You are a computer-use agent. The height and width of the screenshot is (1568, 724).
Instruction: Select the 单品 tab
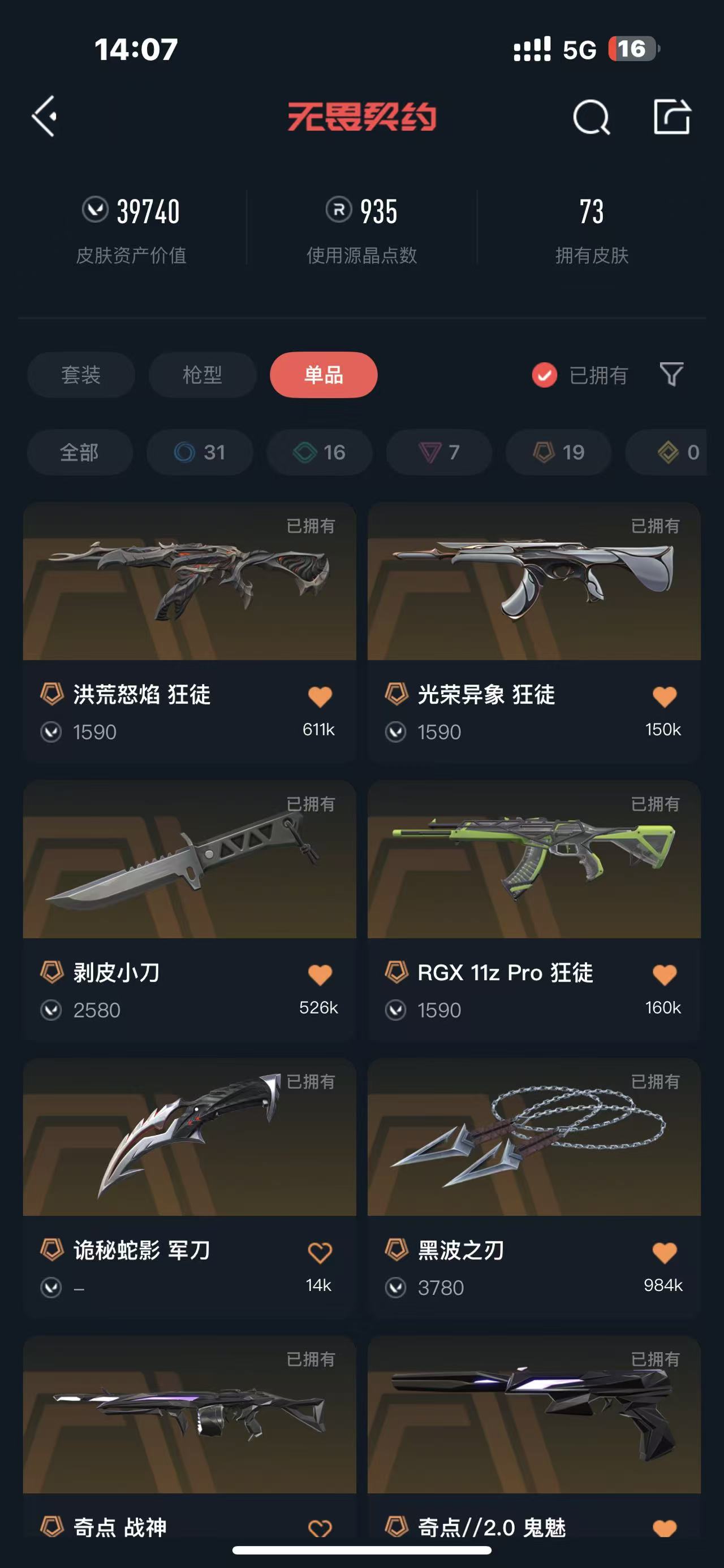pos(324,374)
